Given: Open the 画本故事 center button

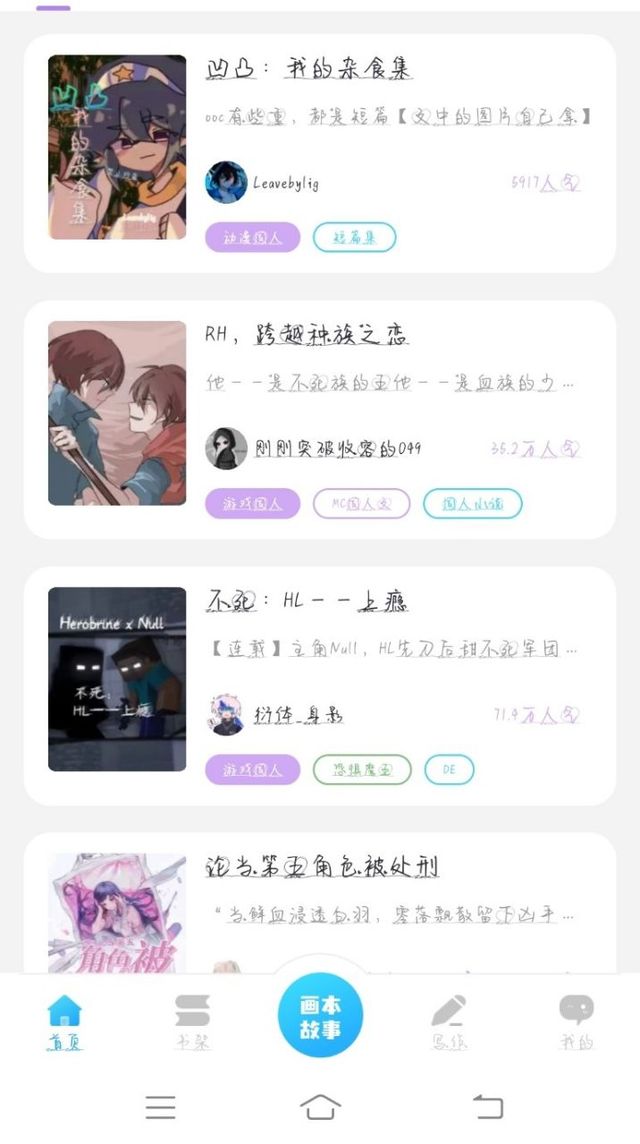Looking at the screenshot, I should 320,1015.
